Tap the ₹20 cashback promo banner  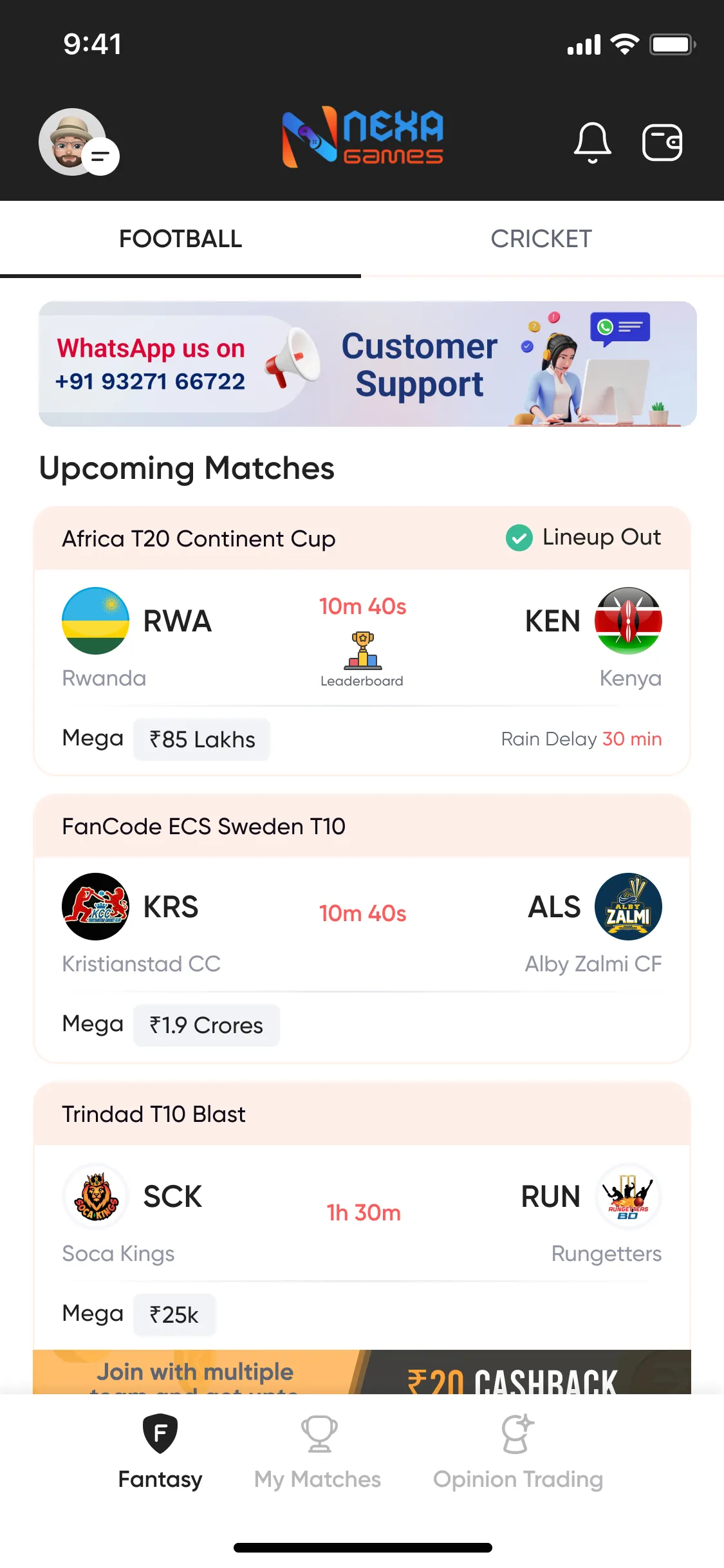pos(362,1373)
